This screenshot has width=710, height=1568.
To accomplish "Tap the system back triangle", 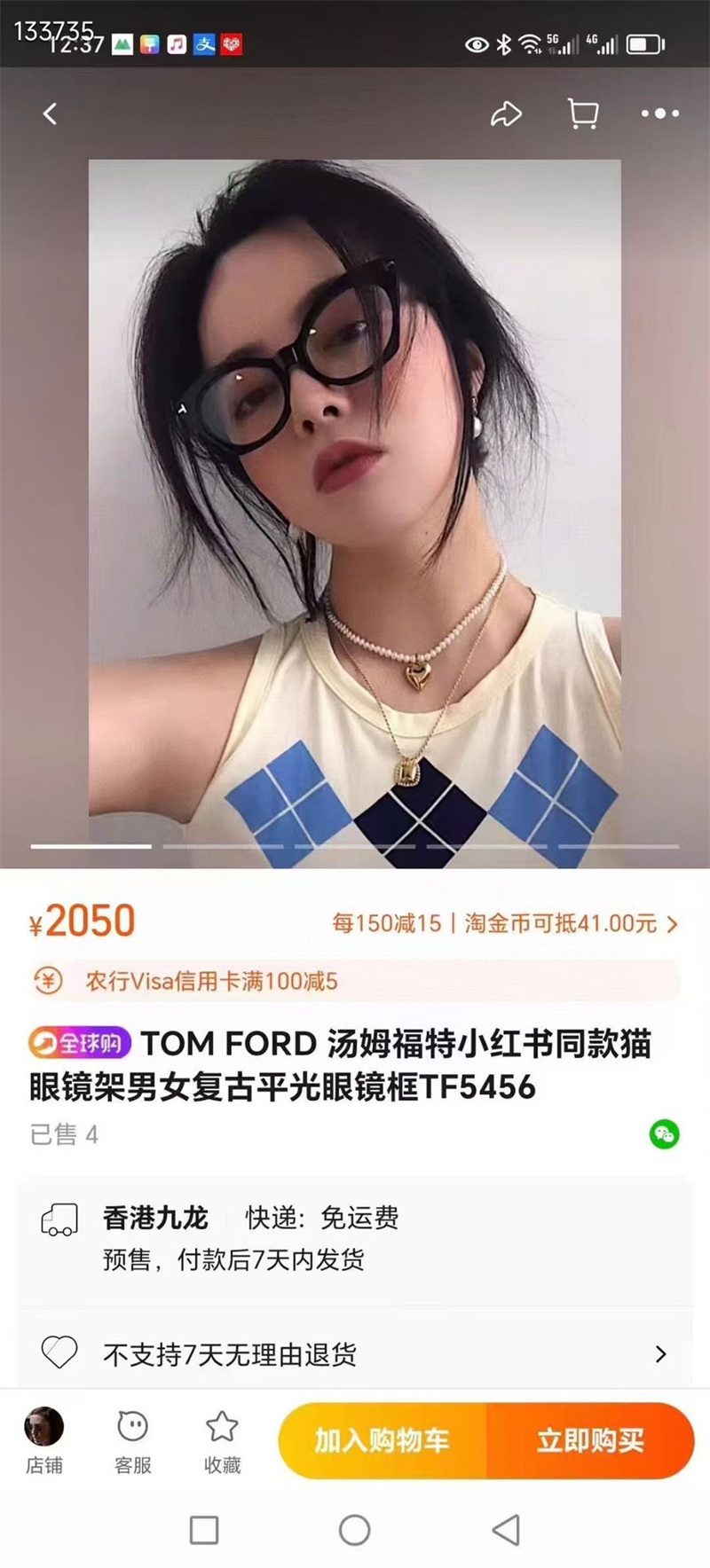I will tap(506, 1530).
